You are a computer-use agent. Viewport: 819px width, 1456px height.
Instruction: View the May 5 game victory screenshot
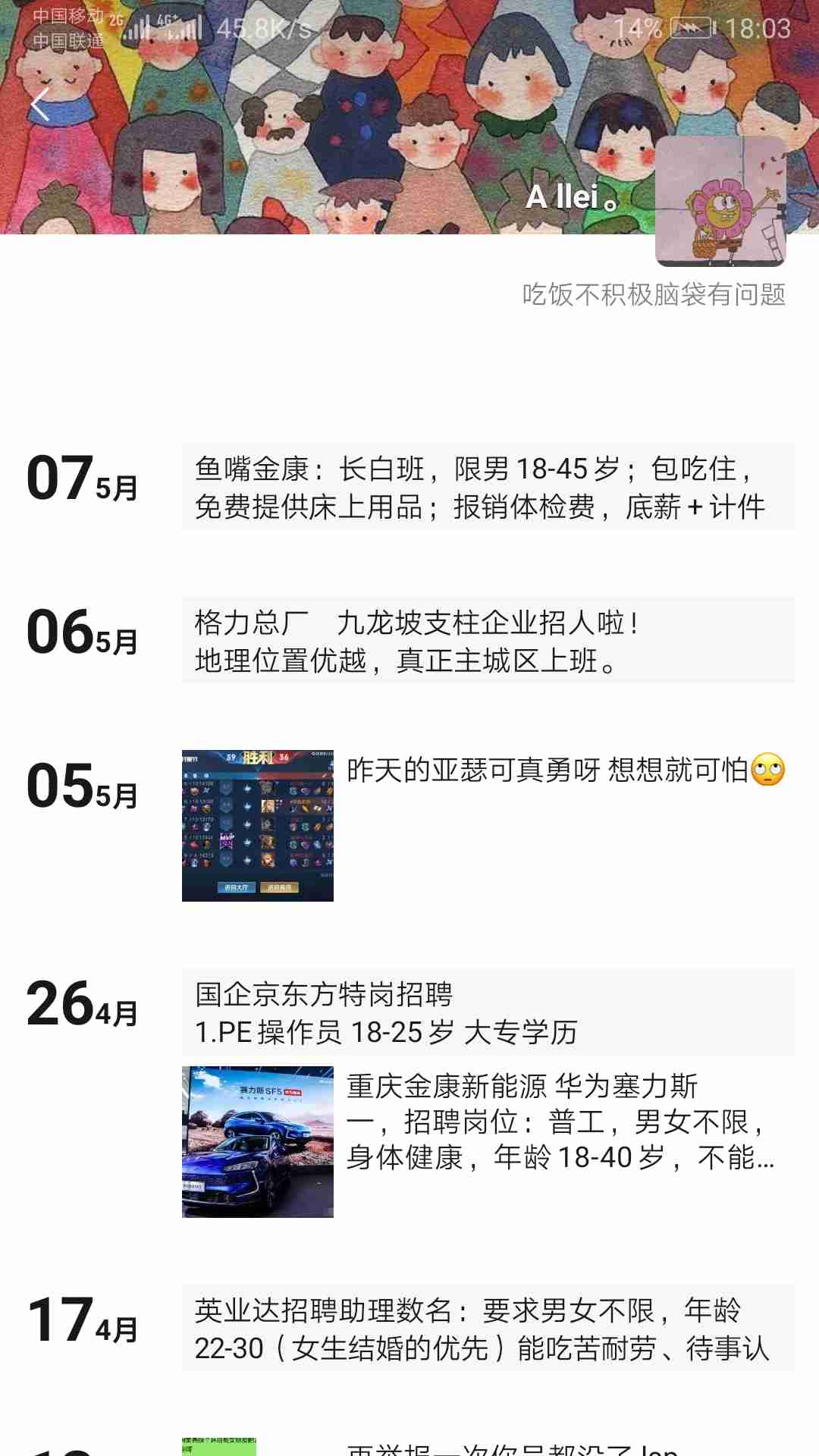click(258, 826)
